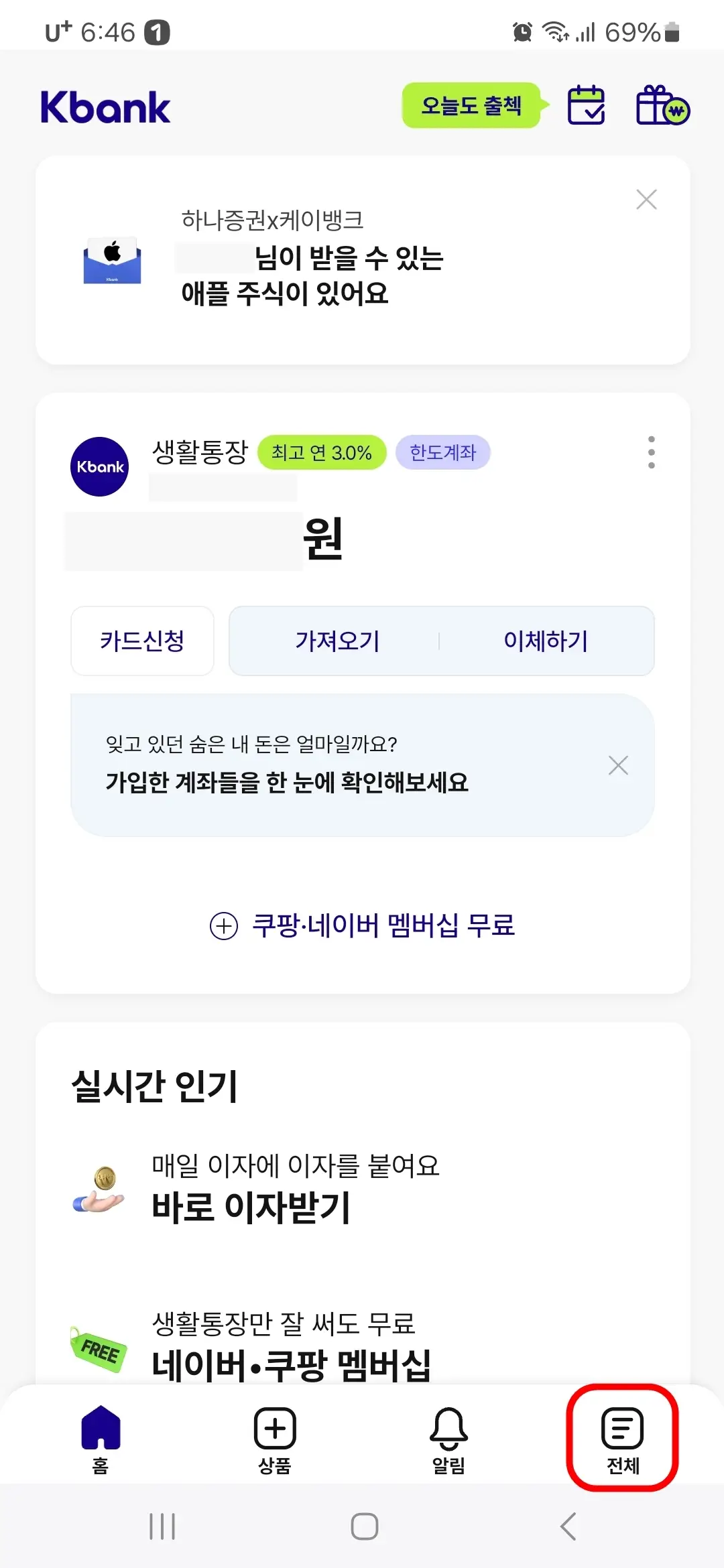Open the three-dot options for 생활통장
This screenshot has height=1568, width=724.
click(x=651, y=453)
